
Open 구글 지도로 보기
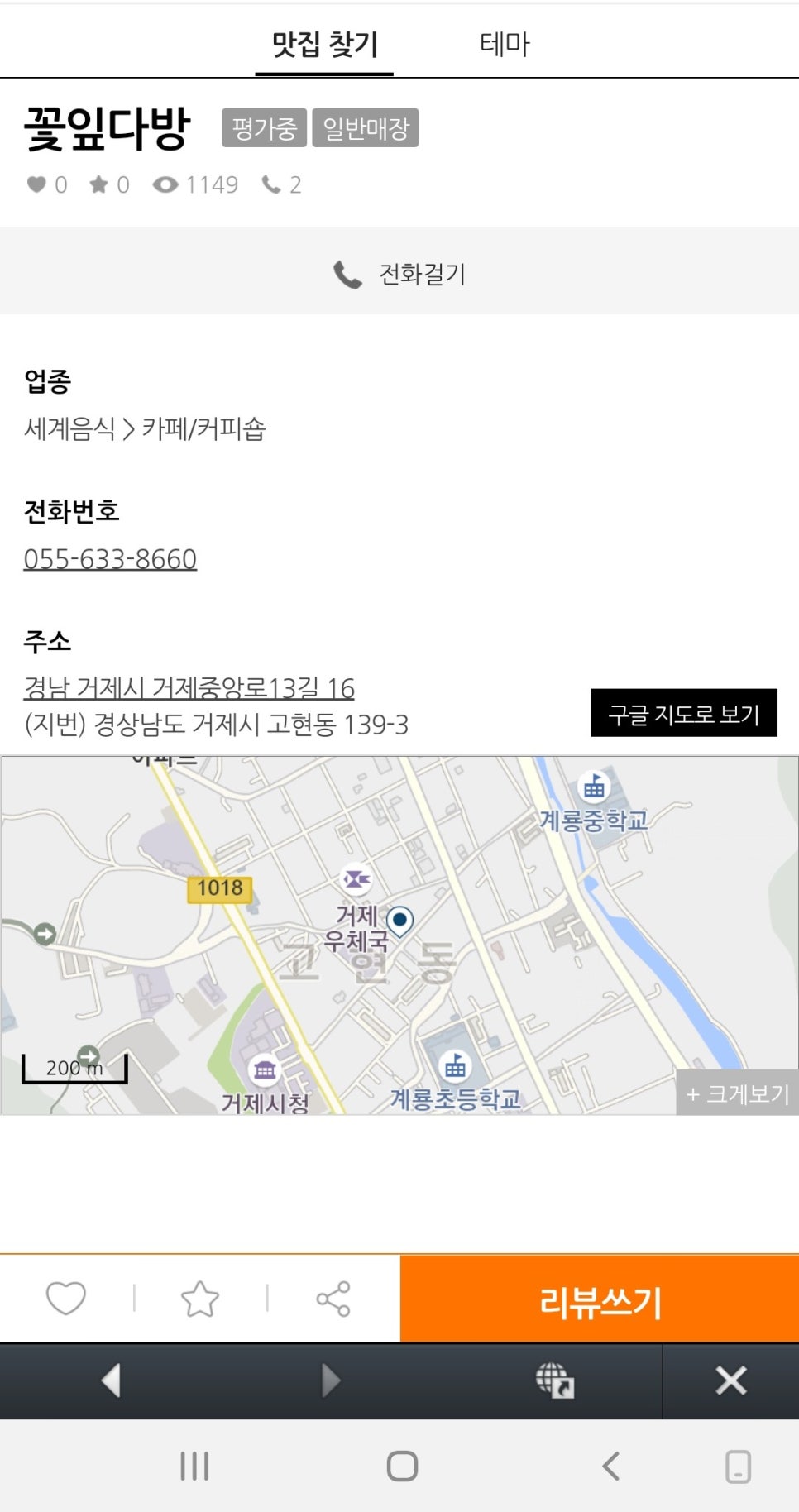(683, 713)
